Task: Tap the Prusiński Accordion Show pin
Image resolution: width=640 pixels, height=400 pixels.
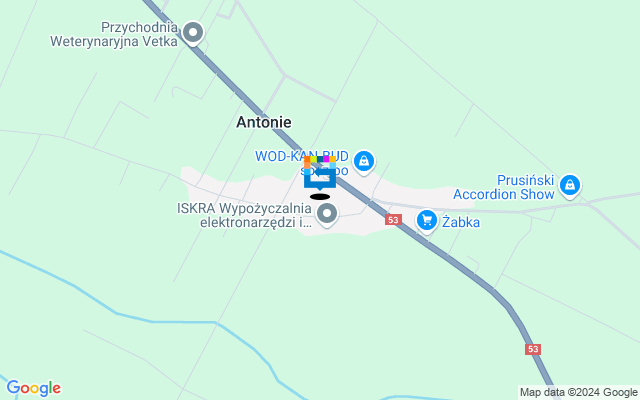Action: pos(570,185)
